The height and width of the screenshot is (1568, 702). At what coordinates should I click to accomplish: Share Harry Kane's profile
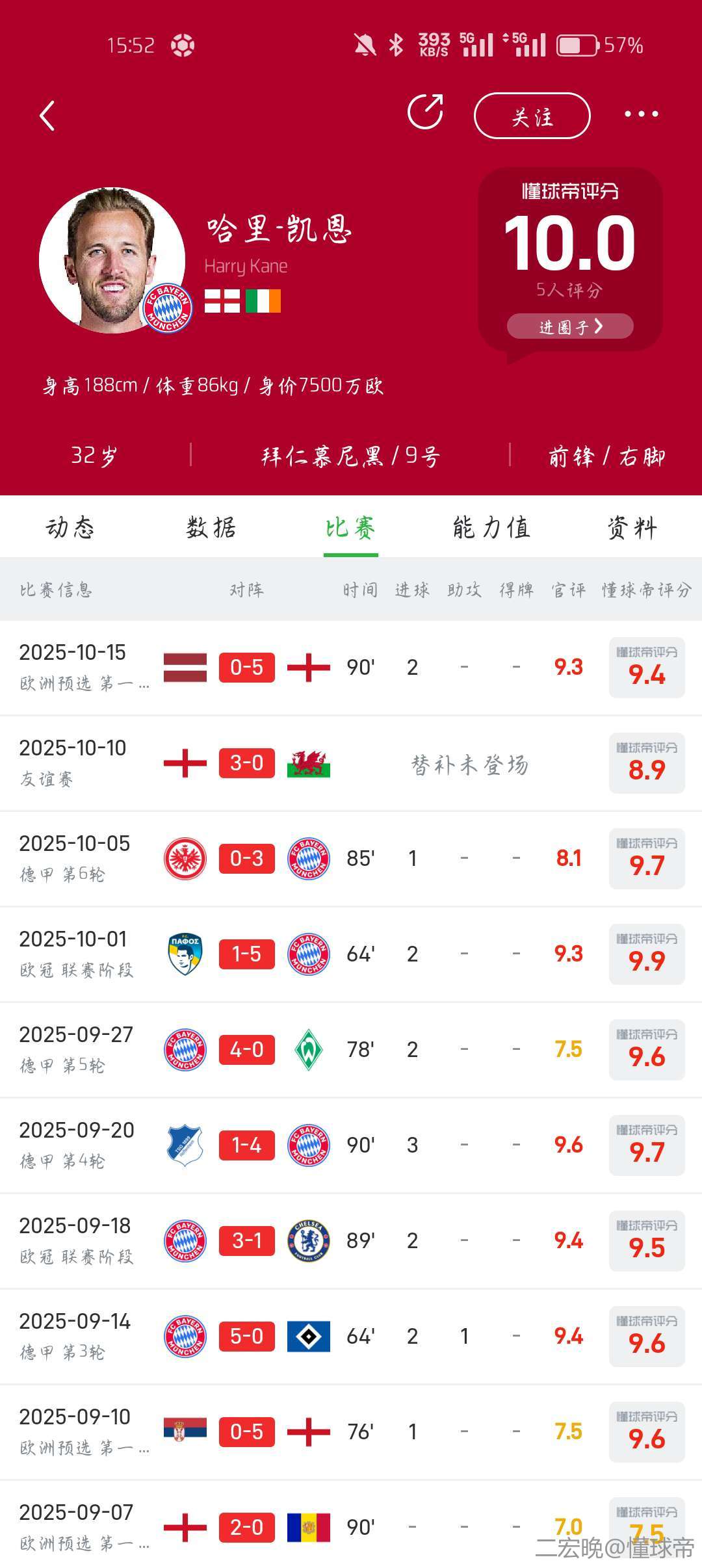click(x=425, y=112)
